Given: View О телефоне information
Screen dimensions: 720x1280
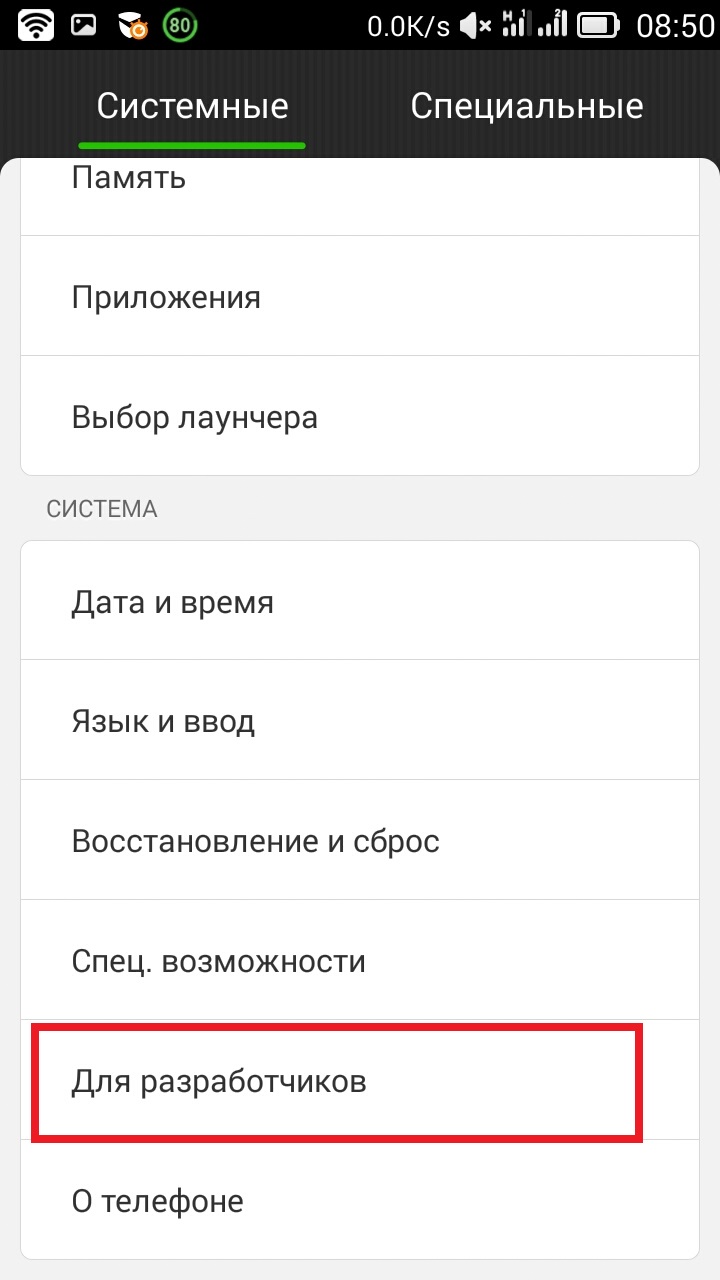Looking at the screenshot, I should tap(360, 1200).
